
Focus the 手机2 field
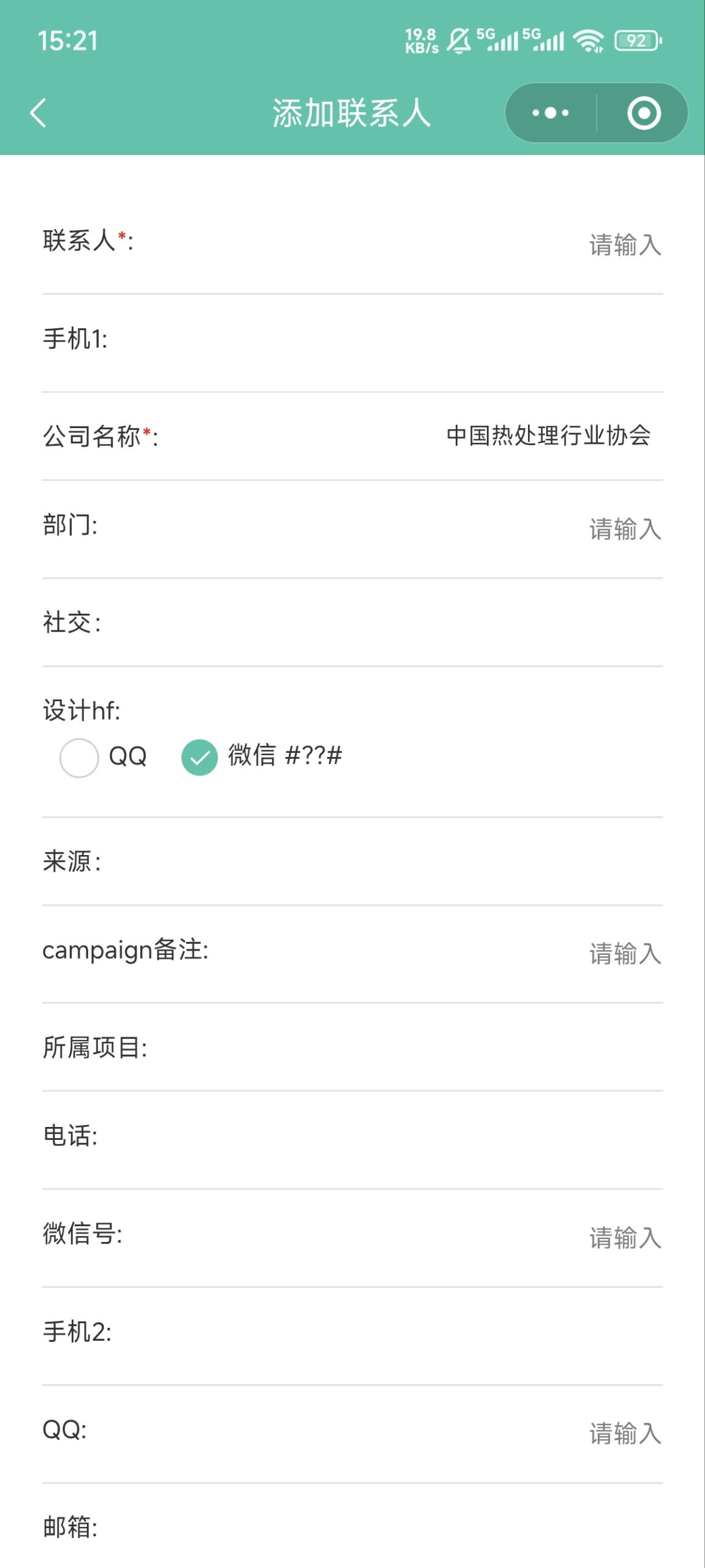352,1336
